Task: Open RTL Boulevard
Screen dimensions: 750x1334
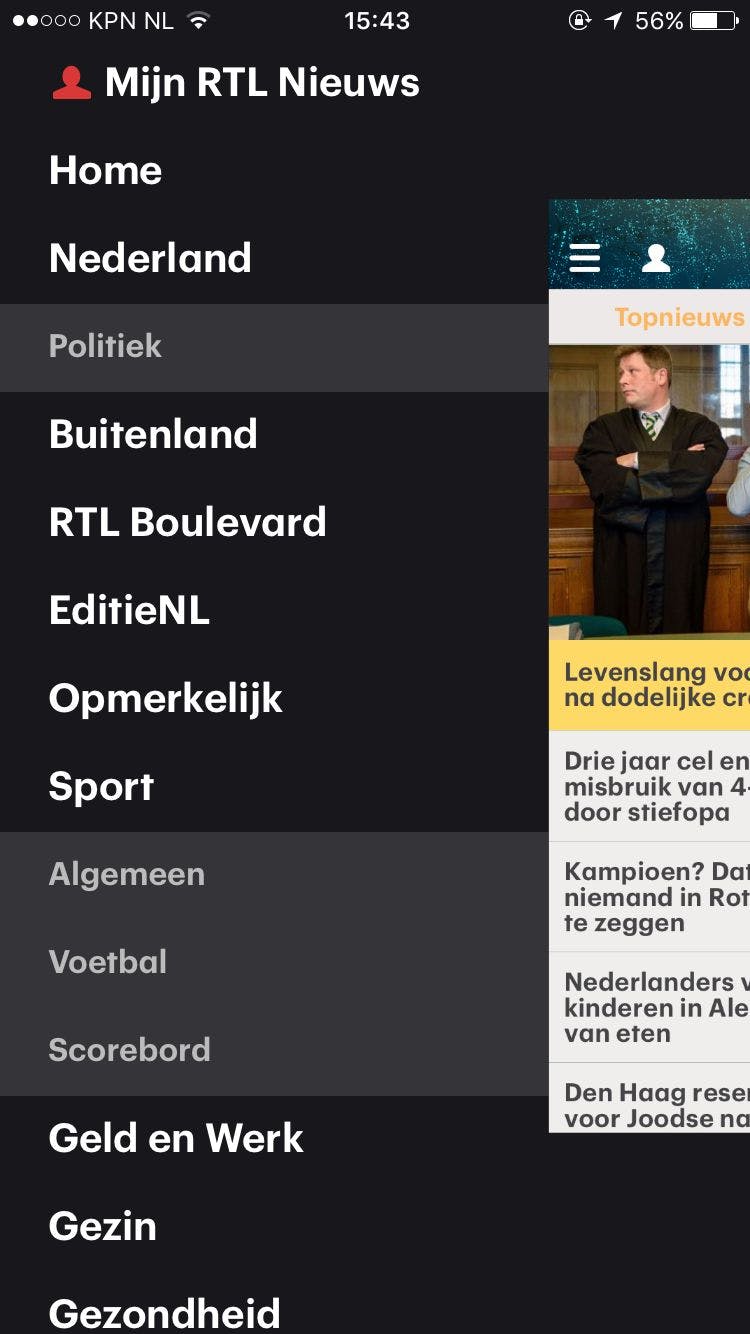Action: (x=187, y=523)
